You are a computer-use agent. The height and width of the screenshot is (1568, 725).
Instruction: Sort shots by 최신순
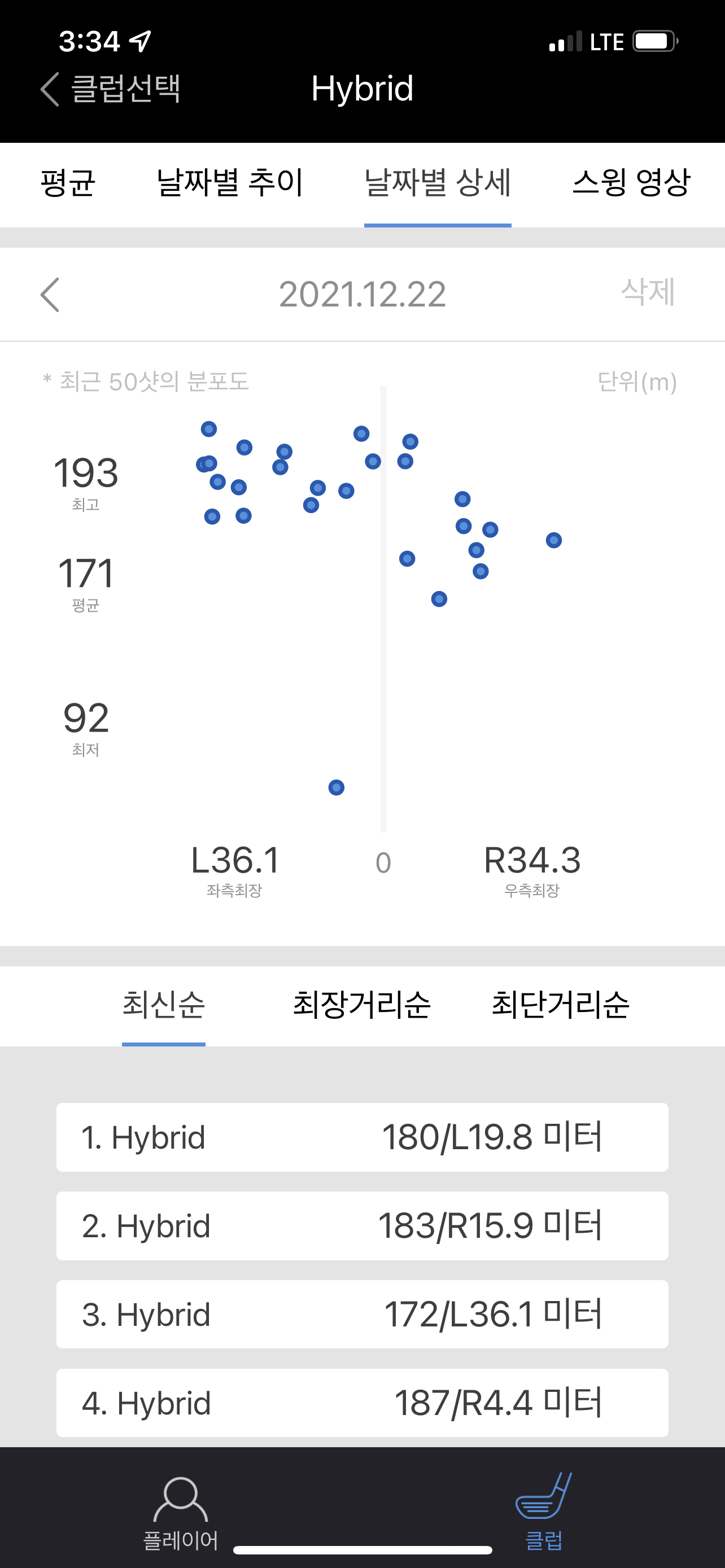pos(164,1005)
